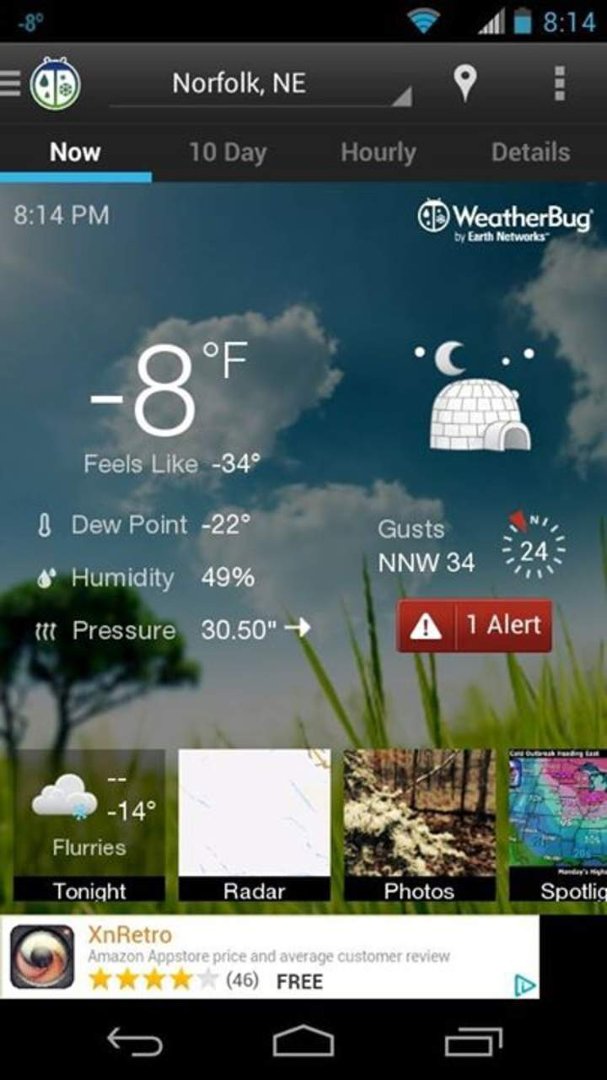Open the Radar tile
This screenshot has height=1080, width=607.
pyautogui.click(x=254, y=825)
